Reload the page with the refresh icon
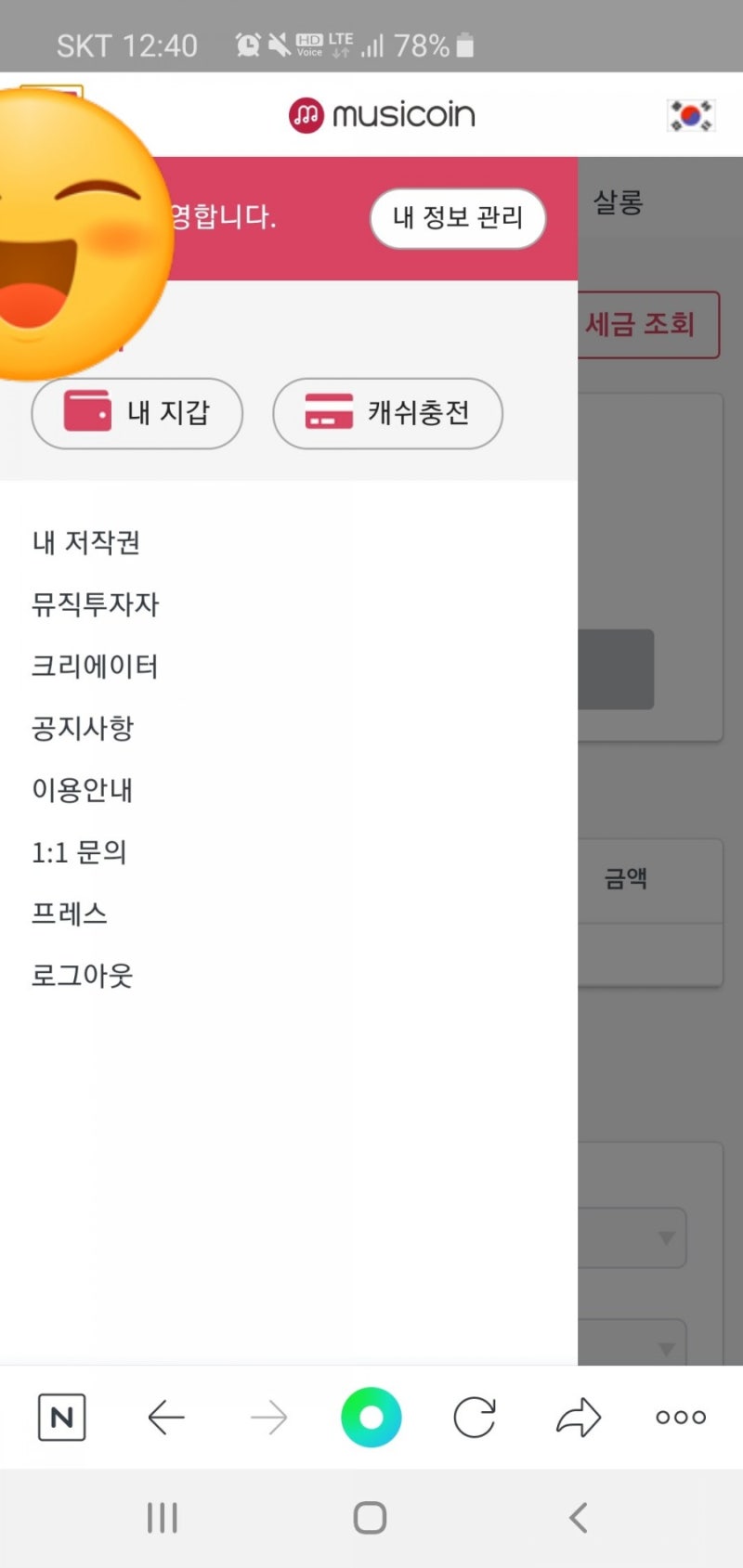Viewport: 743px width, 1568px height. [x=475, y=1417]
